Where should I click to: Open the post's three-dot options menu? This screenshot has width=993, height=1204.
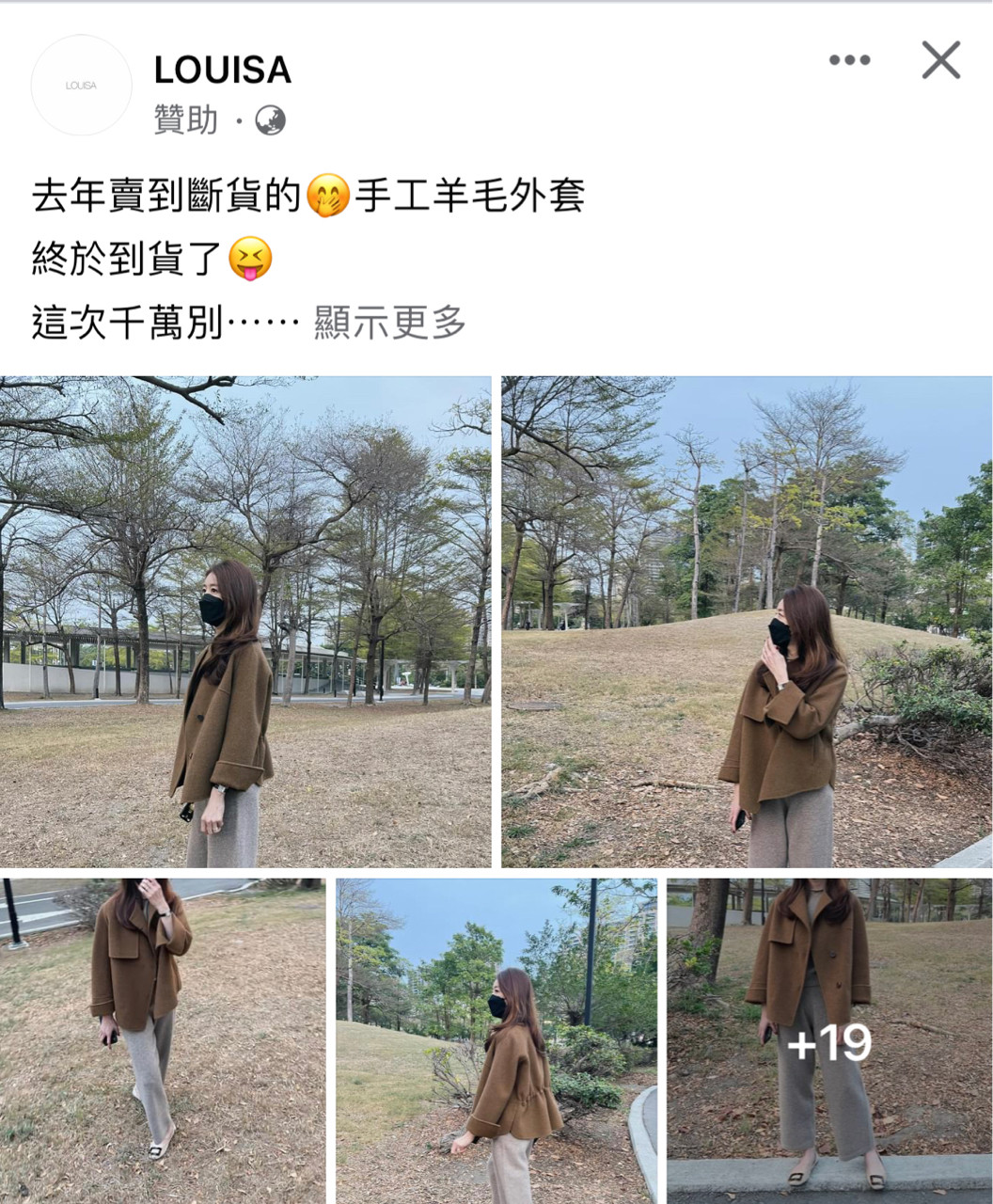[x=849, y=60]
